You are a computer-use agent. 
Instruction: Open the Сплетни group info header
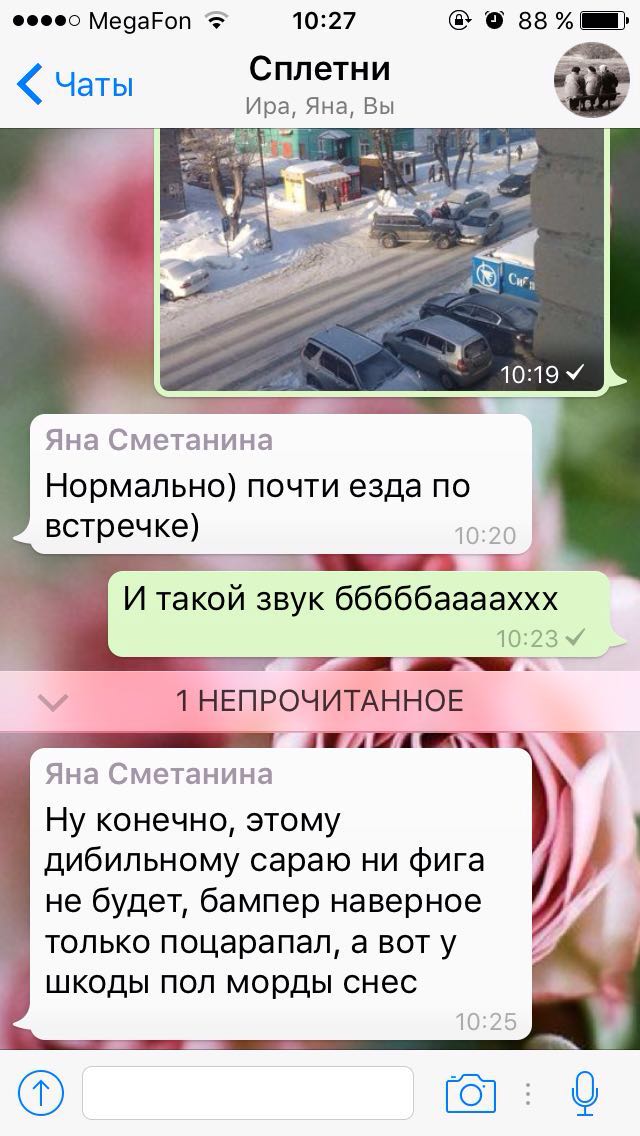[x=320, y=85]
